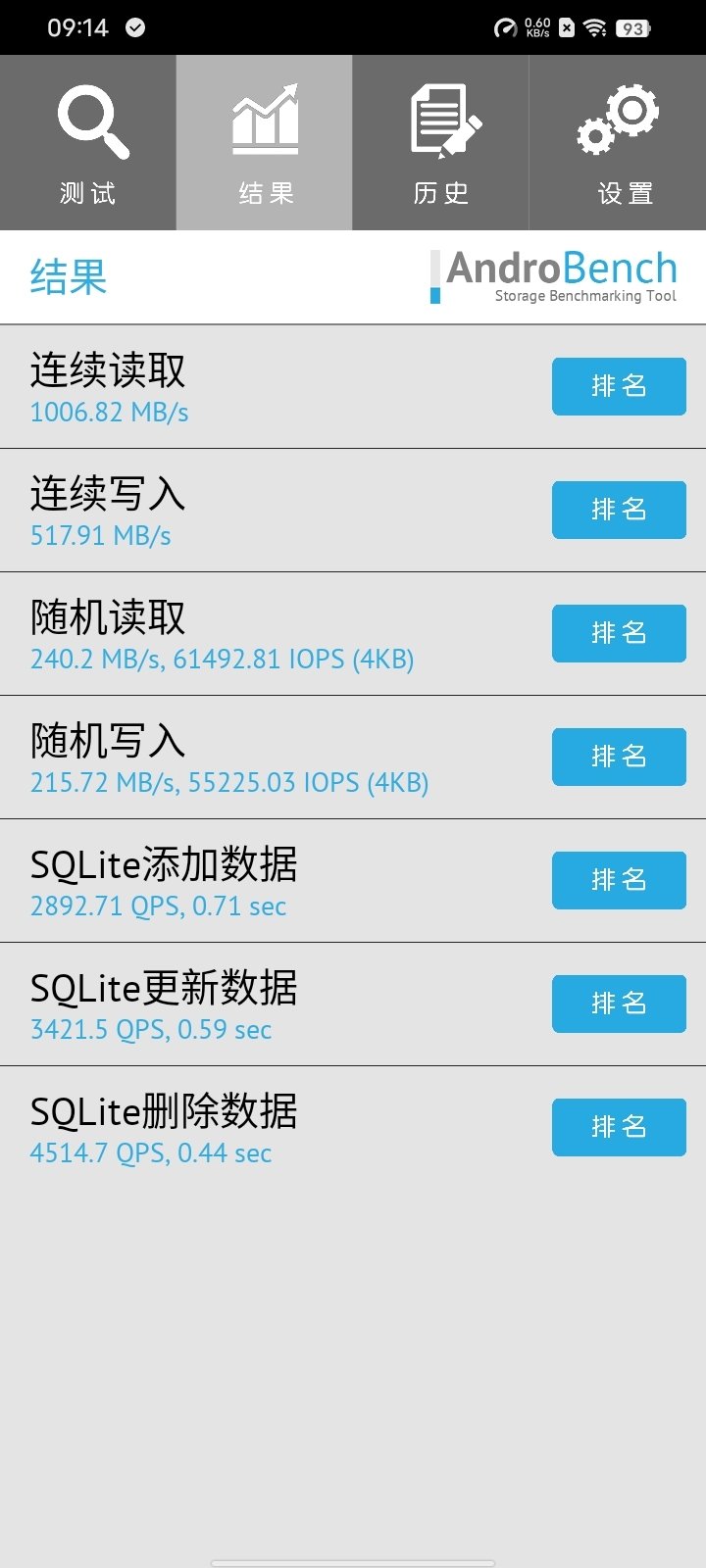Click 排名 for SQLite添加数据
This screenshot has width=706, height=1568.
point(619,880)
